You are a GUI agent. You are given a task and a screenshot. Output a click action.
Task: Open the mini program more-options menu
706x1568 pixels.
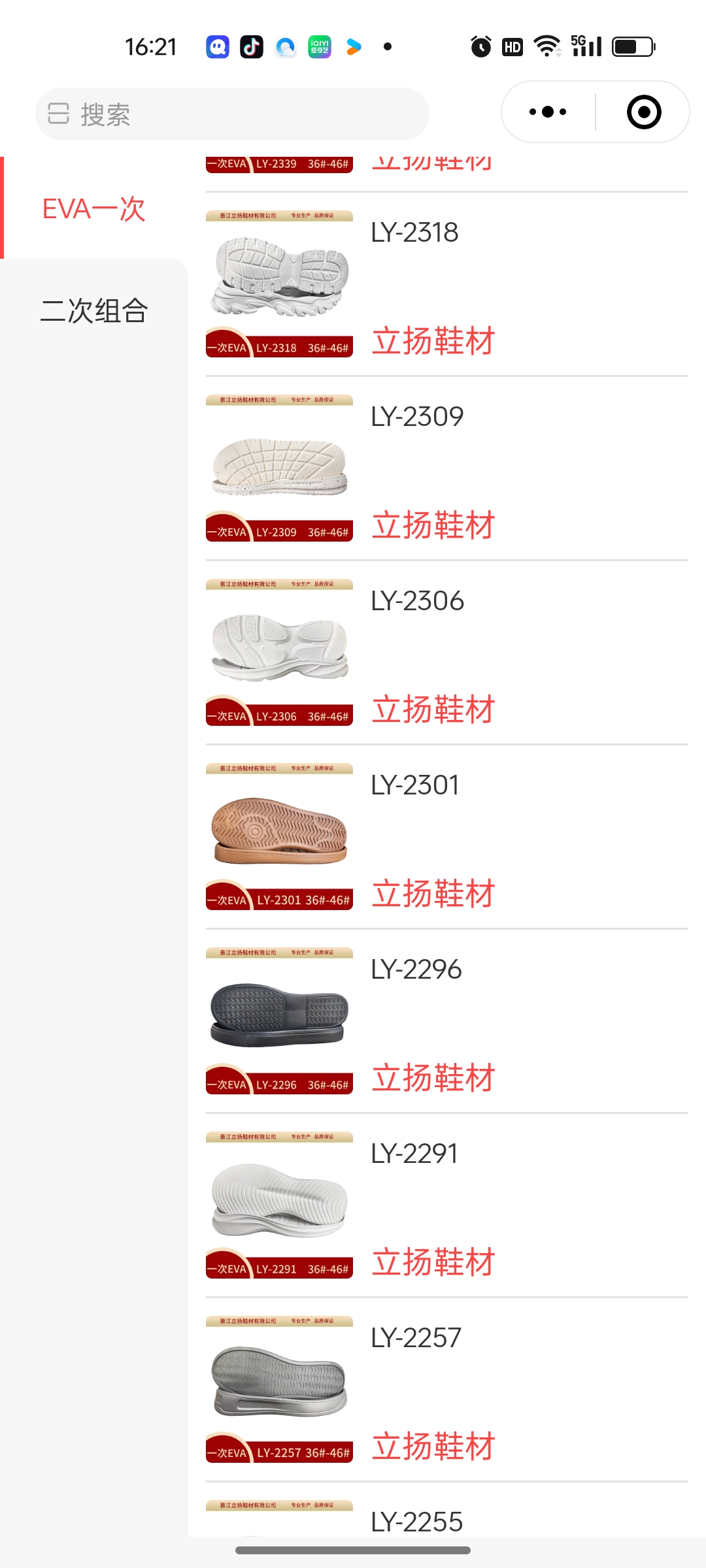[x=548, y=112]
